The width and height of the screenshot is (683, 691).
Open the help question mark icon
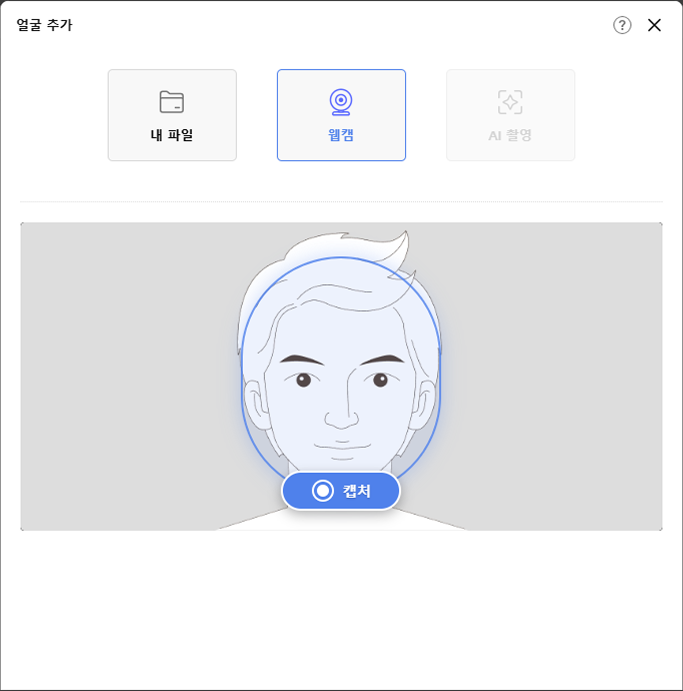pyautogui.click(x=622, y=25)
